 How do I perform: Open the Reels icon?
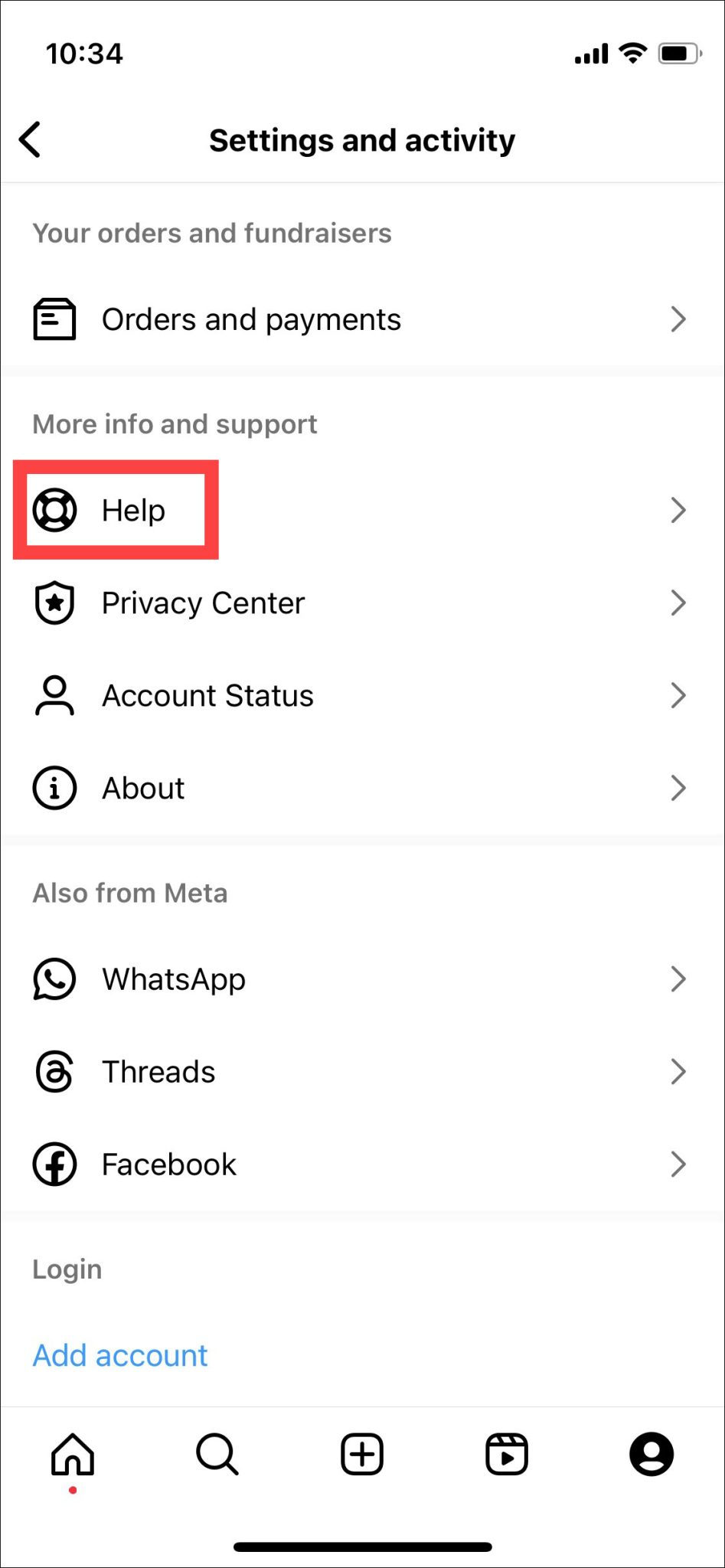pyautogui.click(x=506, y=1453)
